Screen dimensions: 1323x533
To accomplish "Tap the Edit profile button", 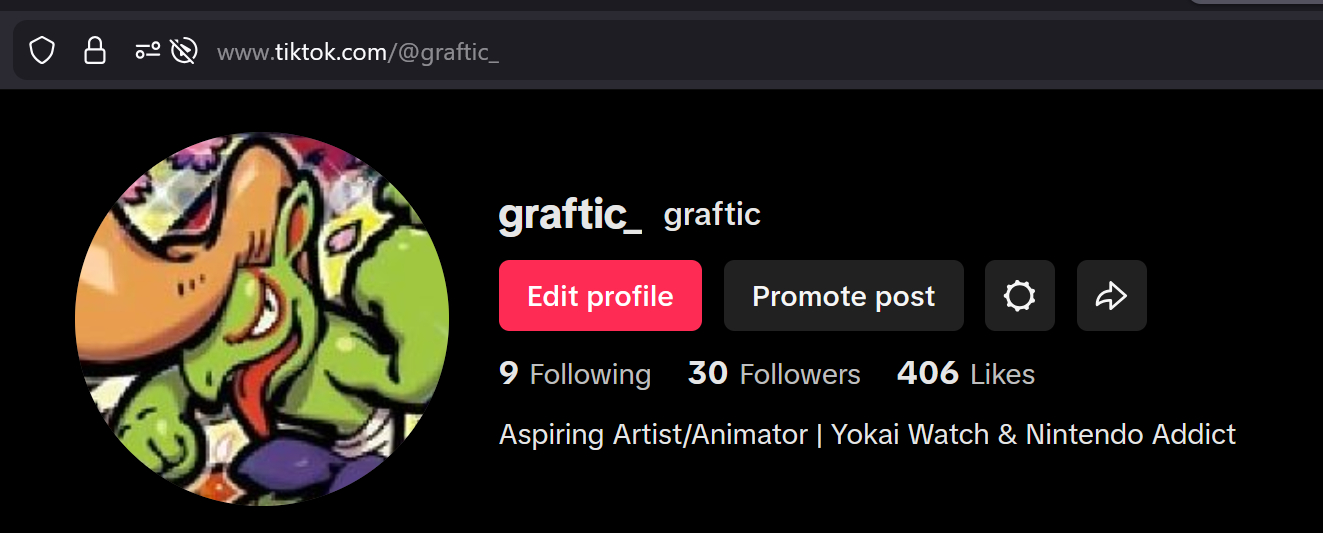I will 600,296.
